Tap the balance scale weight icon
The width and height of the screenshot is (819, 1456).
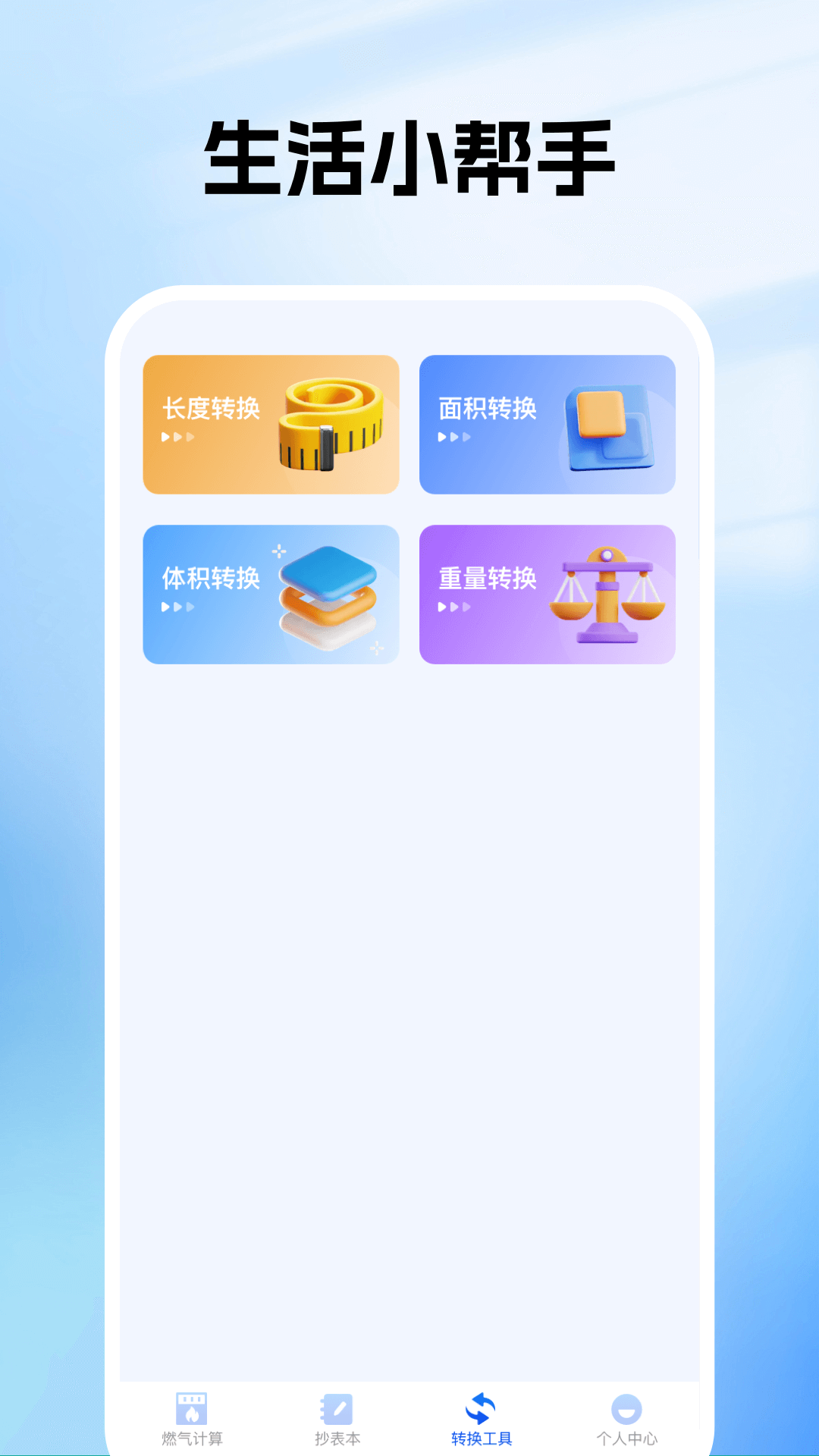tap(607, 595)
